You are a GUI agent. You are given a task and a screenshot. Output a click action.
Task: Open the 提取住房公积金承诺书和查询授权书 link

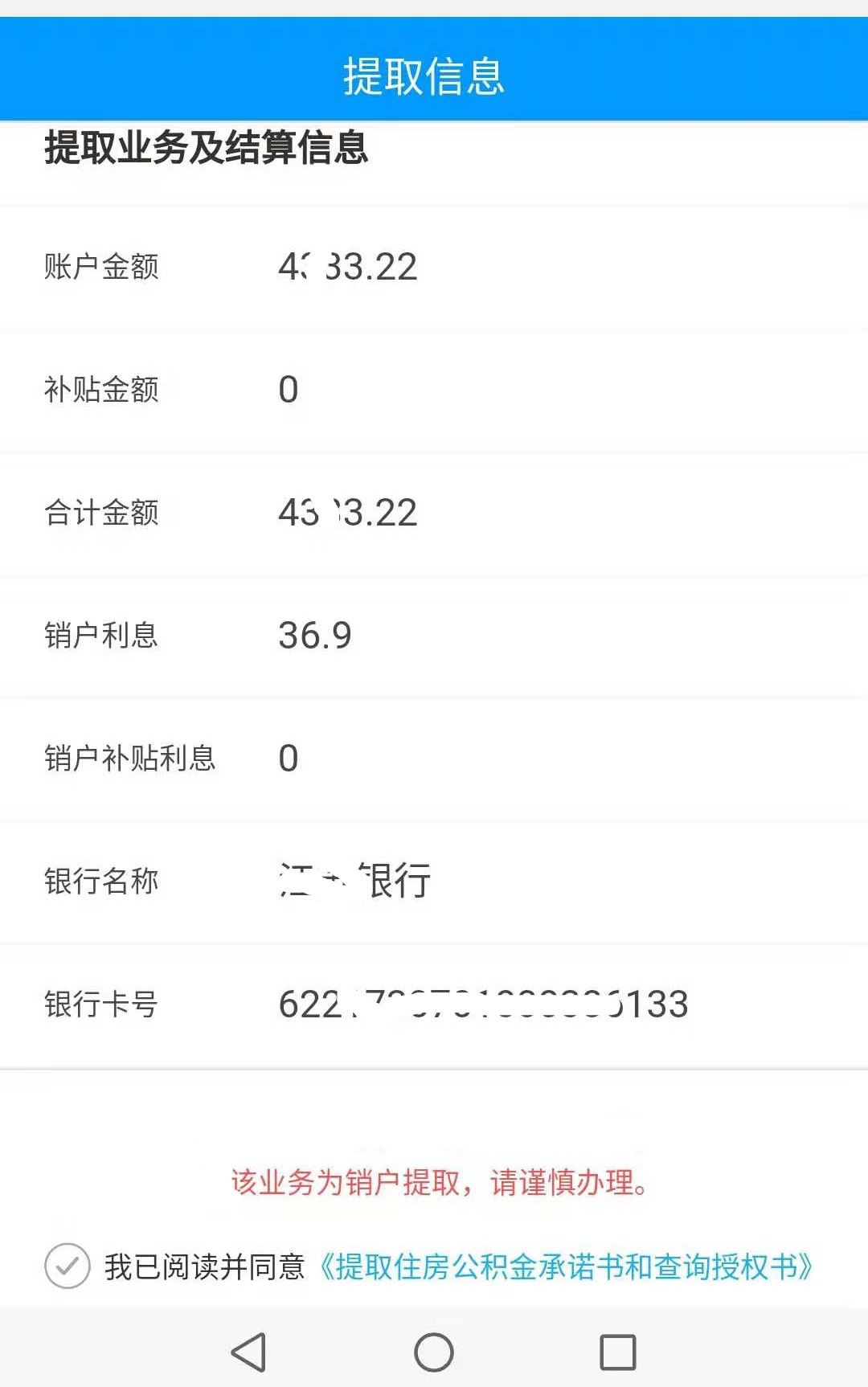coord(566,1267)
